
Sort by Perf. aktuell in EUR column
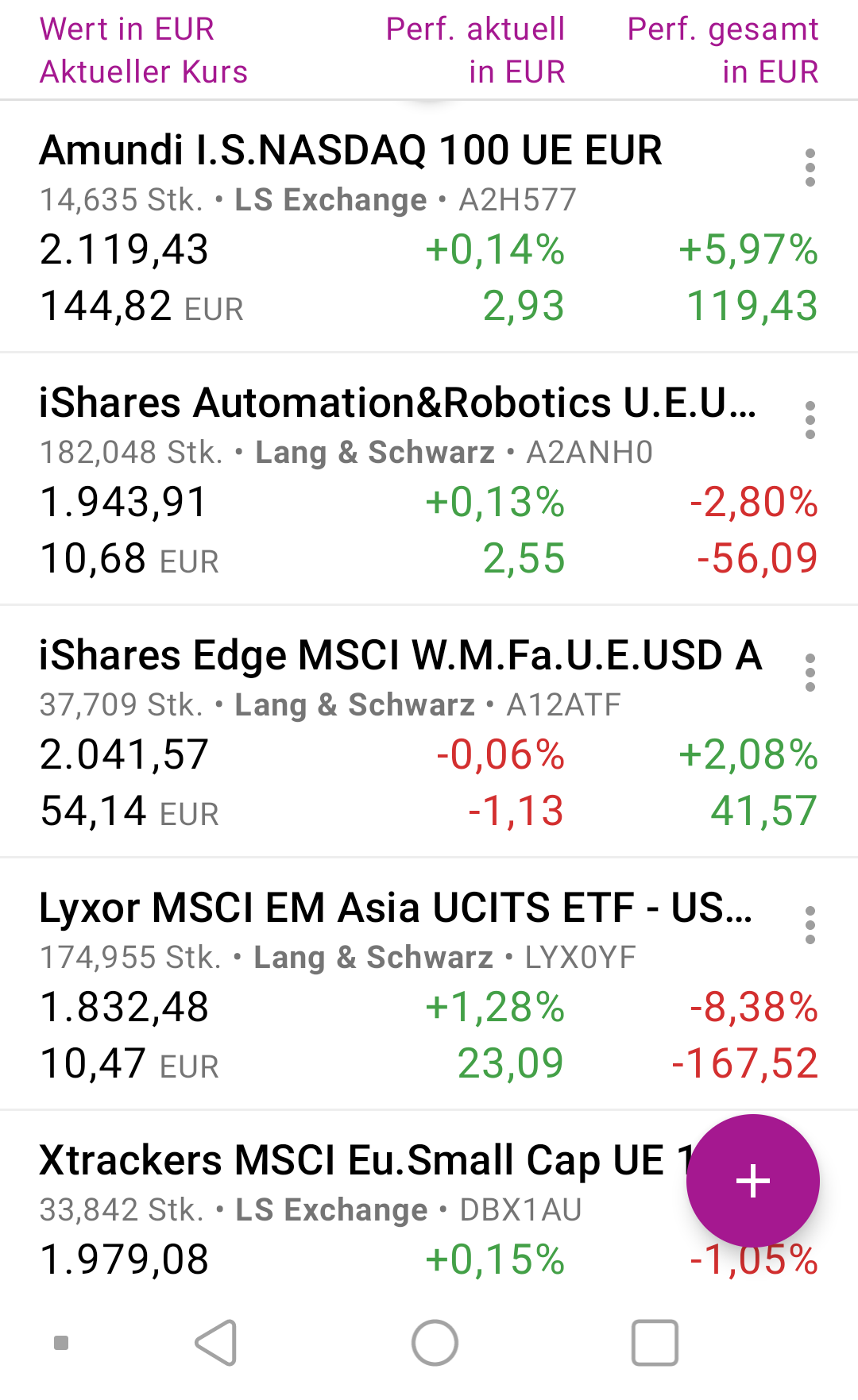(475, 50)
